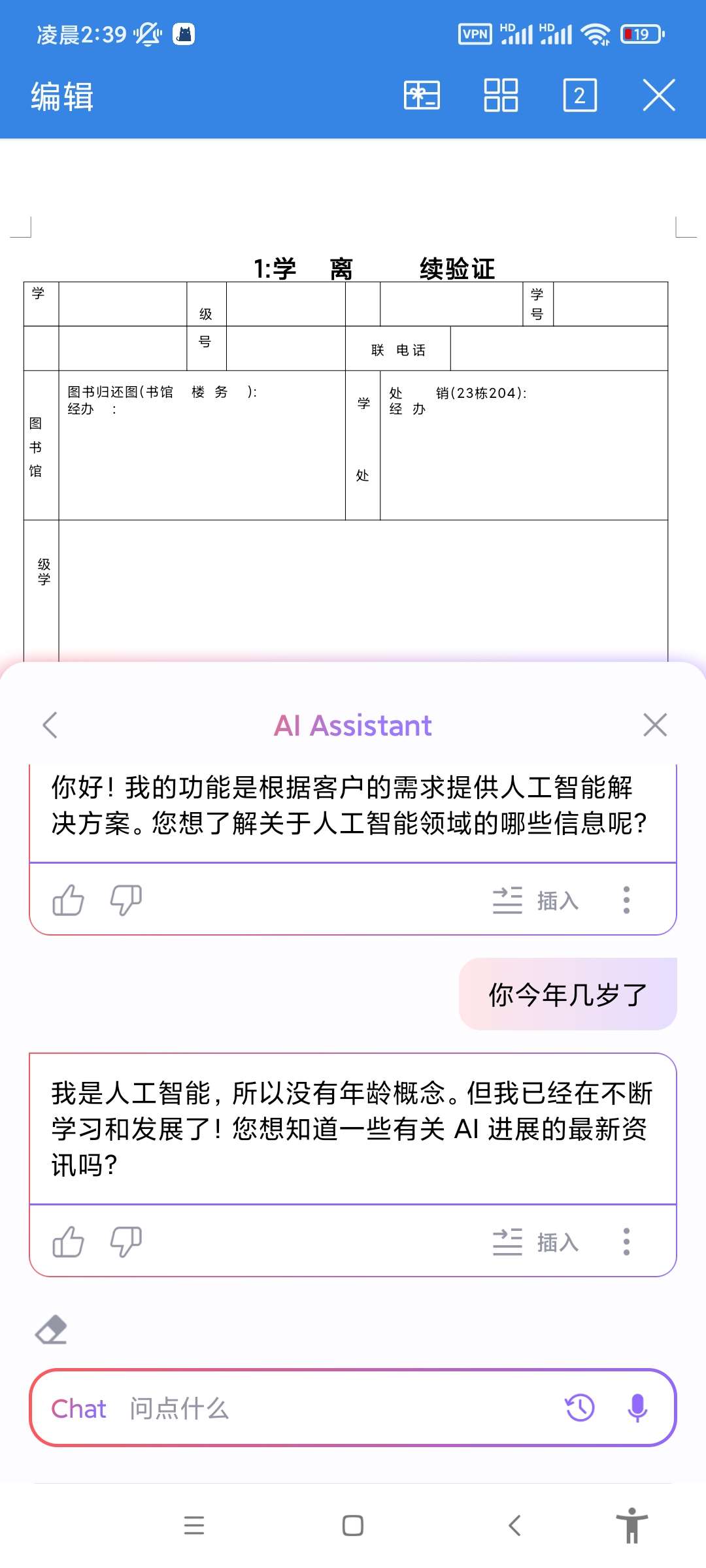706x1568 pixels.
Task: Go to the system home screen
Action: [353, 1526]
